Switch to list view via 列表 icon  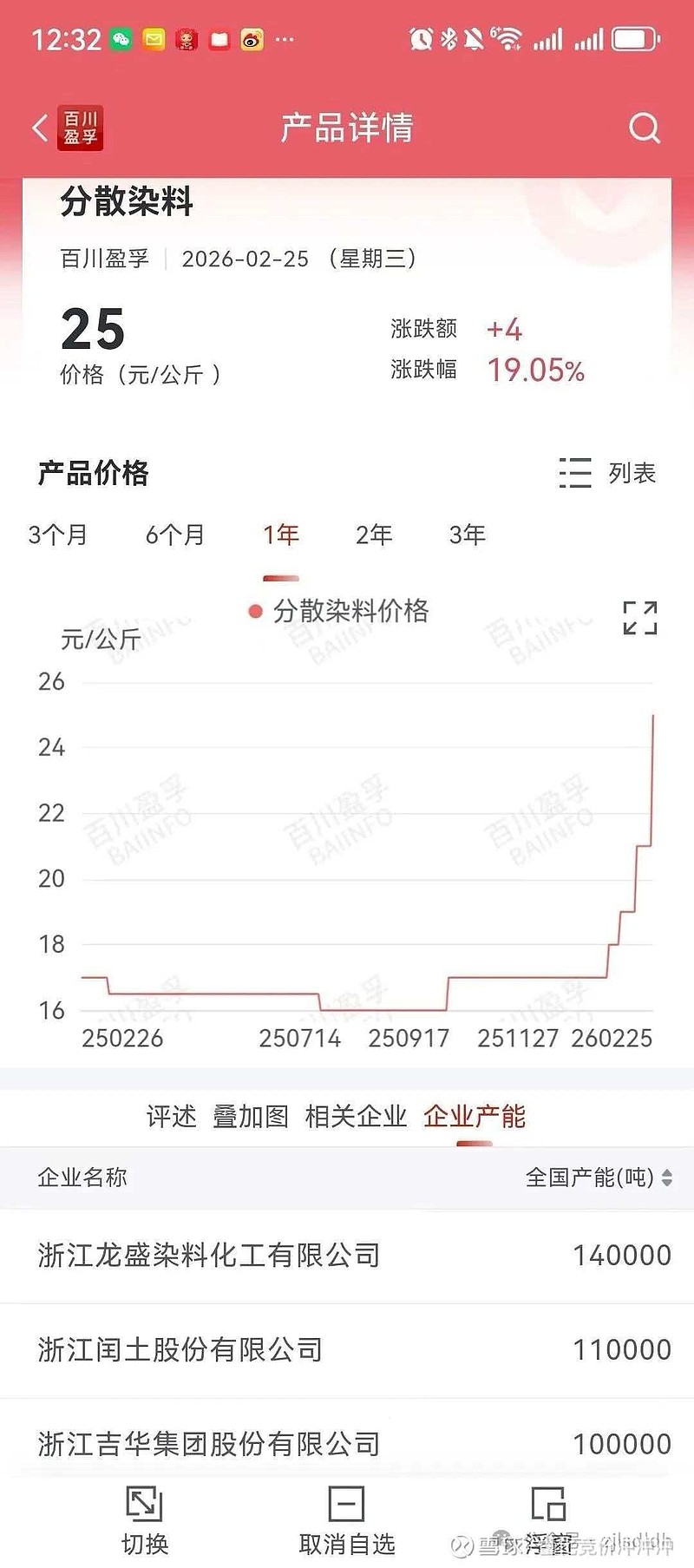[x=574, y=473]
